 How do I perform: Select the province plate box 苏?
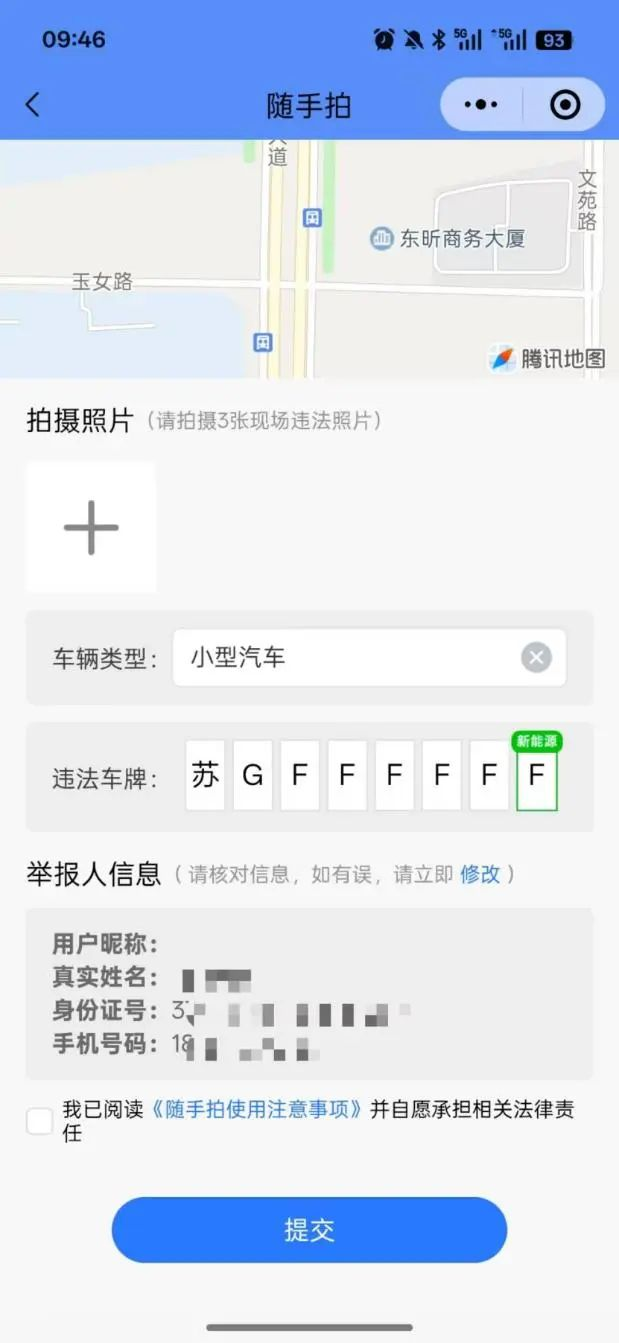(x=205, y=775)
